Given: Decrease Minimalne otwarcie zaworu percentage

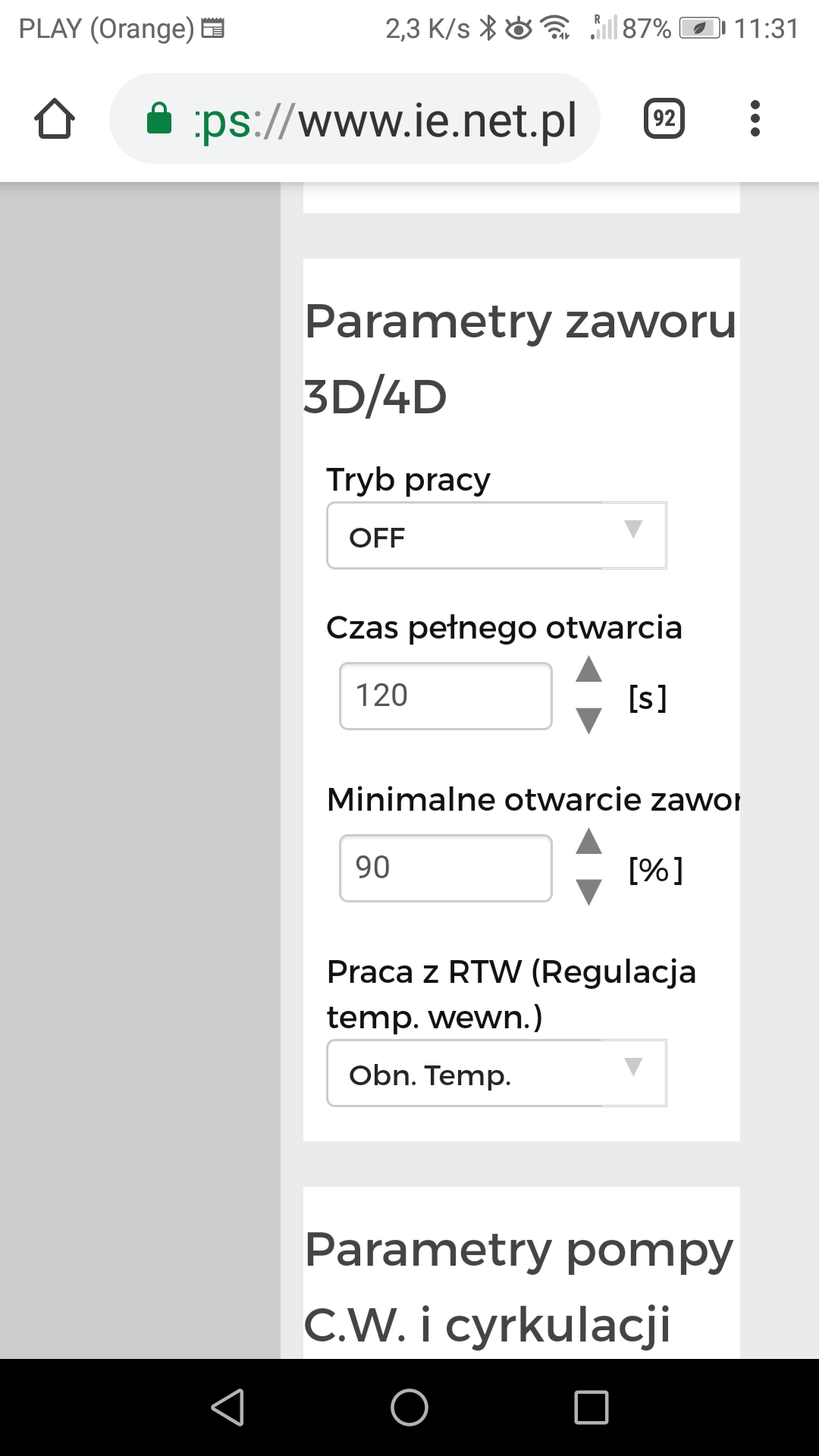Looking at the screenshot, I should (x=588, y=892).
